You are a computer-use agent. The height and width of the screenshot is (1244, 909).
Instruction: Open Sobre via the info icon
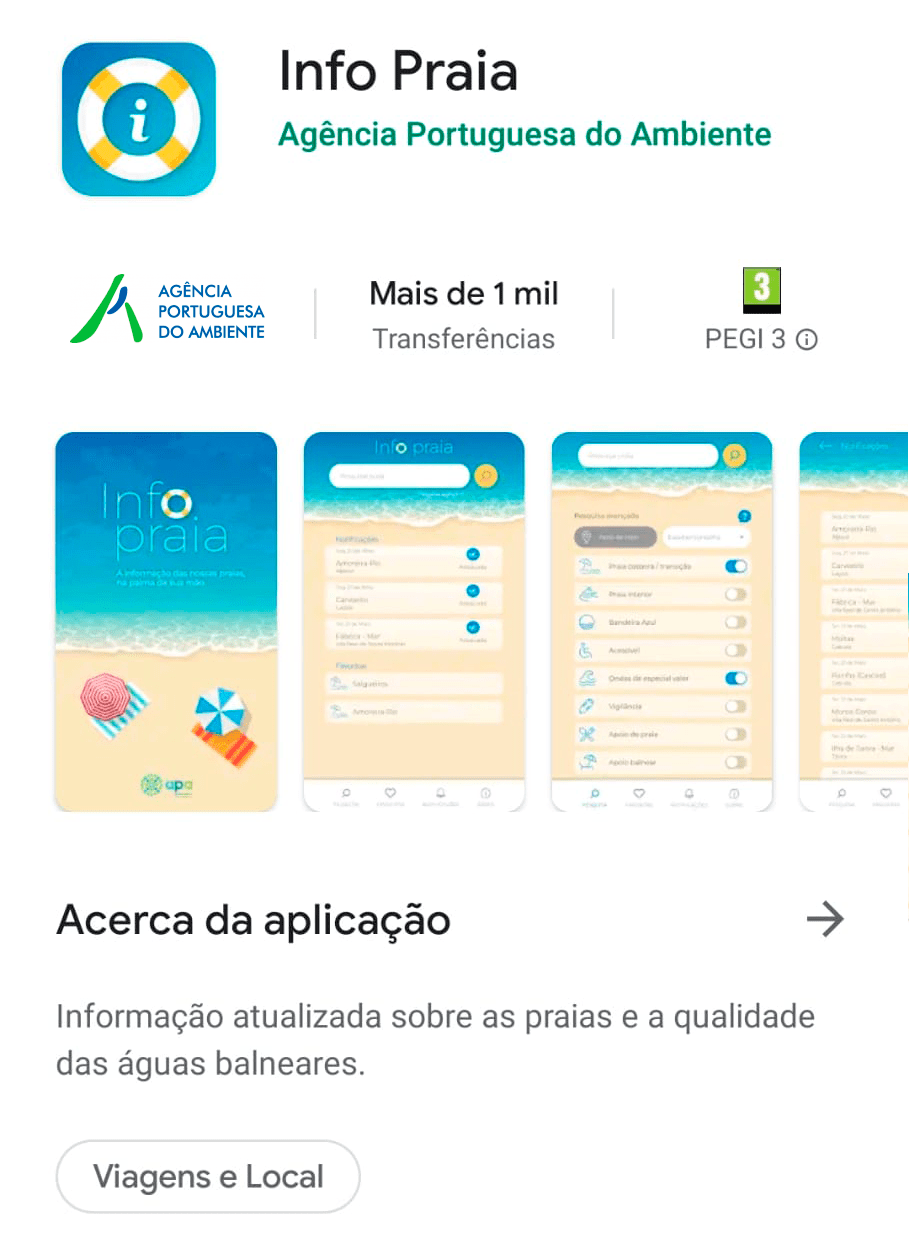point(734,794)
